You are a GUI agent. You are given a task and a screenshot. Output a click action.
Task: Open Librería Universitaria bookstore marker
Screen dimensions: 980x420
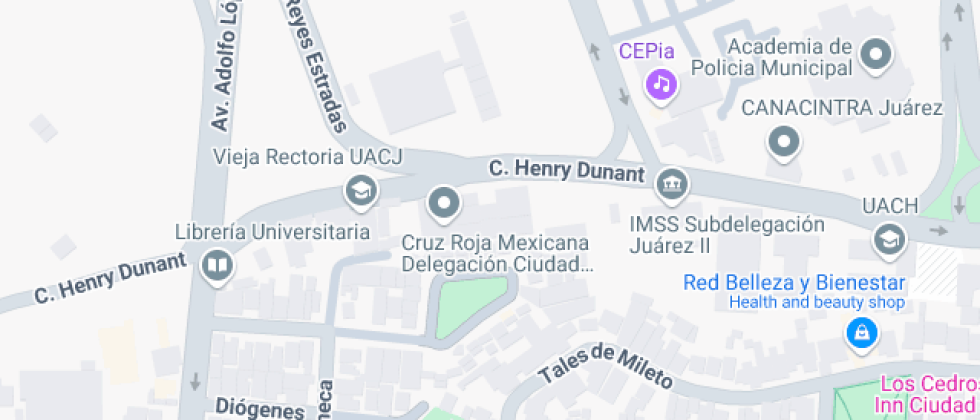(217, 265)
